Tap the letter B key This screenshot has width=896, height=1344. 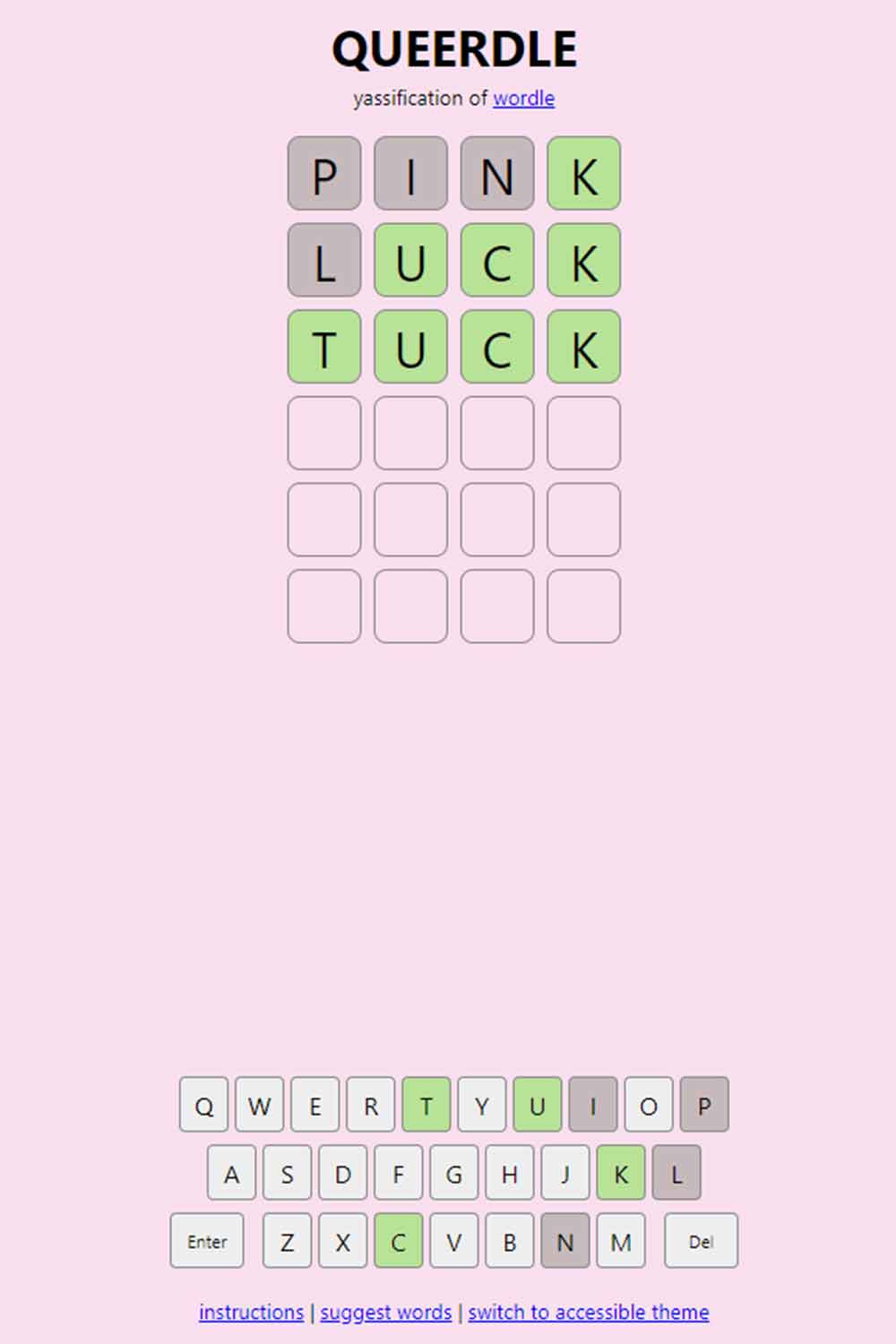pos(510,1241)
